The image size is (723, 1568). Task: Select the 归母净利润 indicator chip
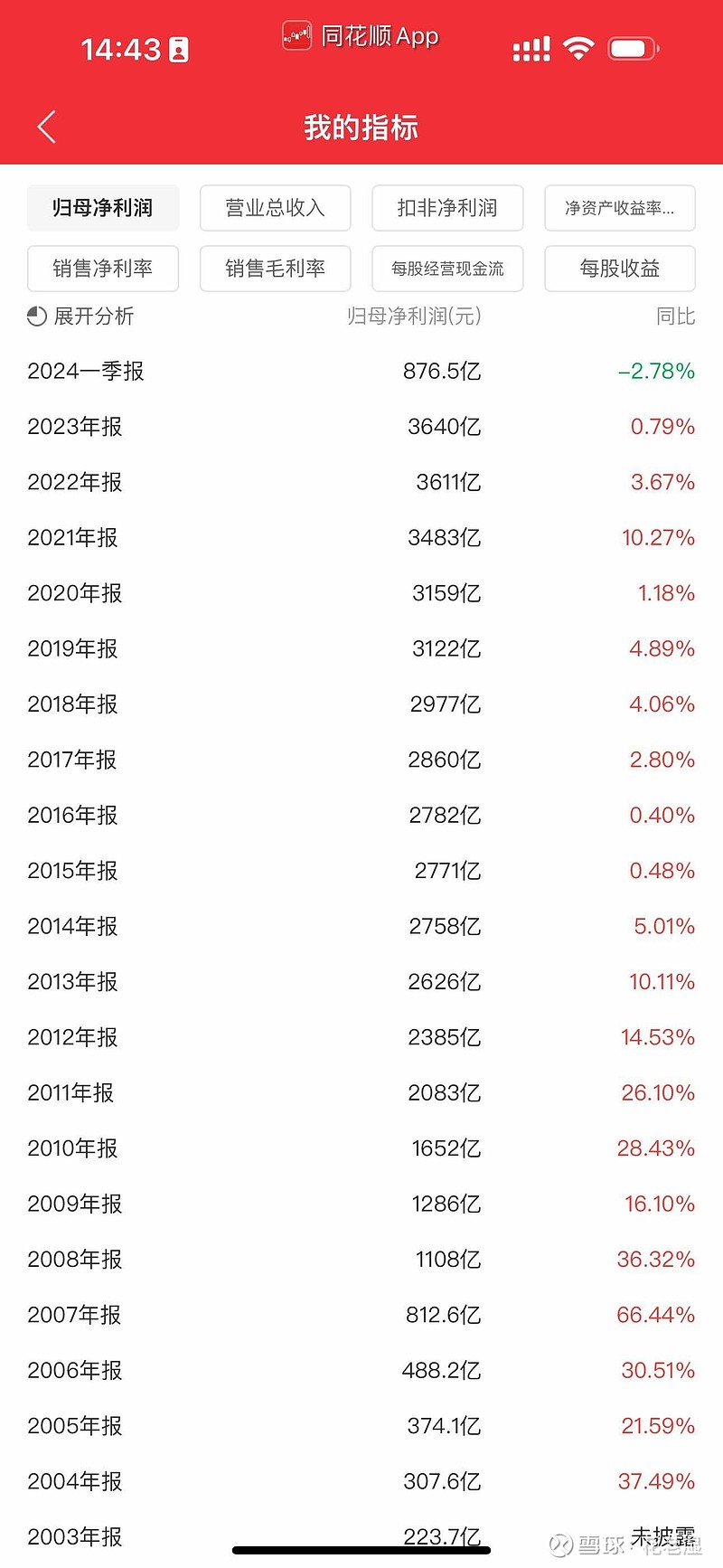(x=103, y=208)
